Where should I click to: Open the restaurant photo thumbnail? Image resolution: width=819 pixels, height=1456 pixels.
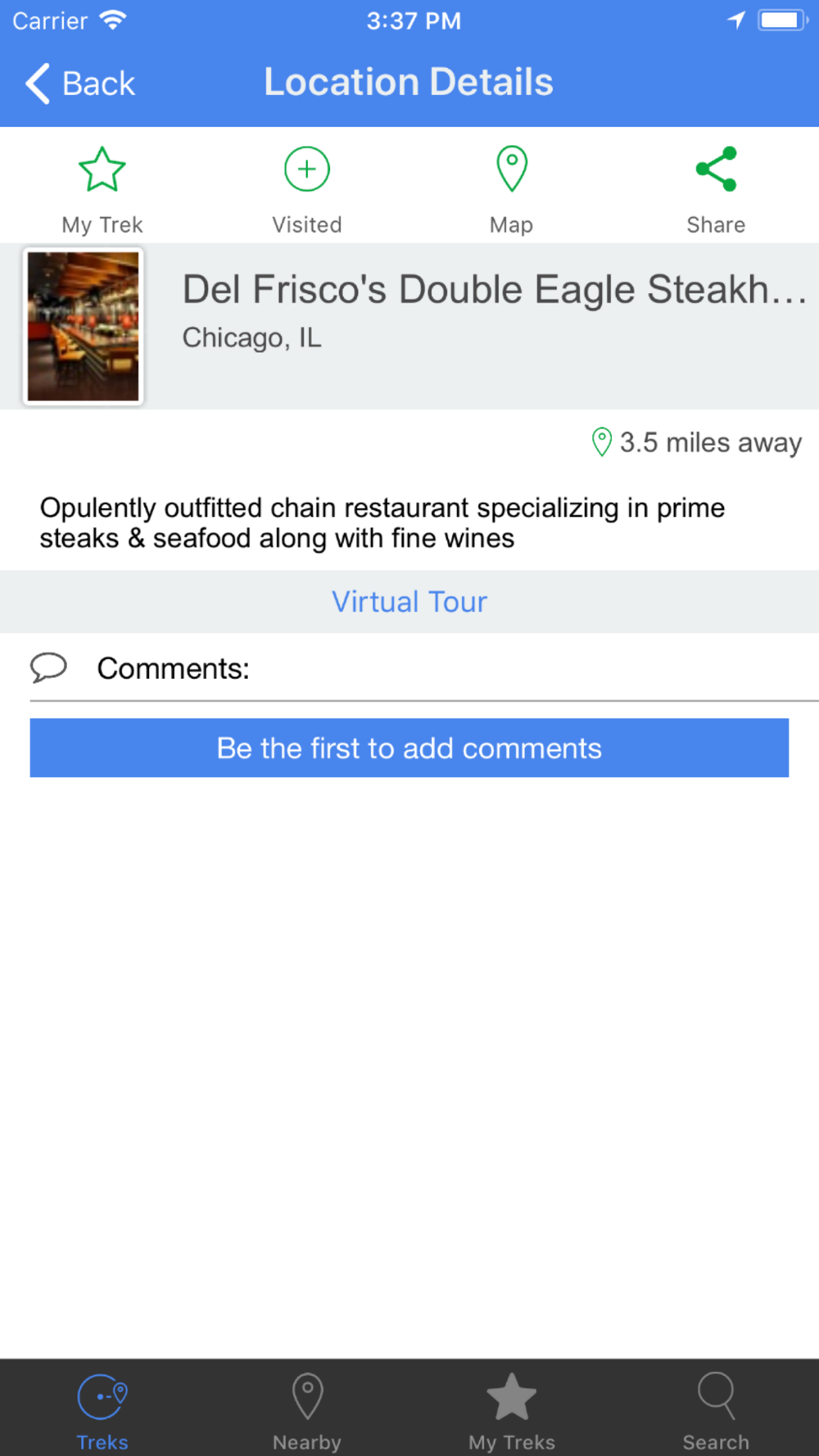83,326
